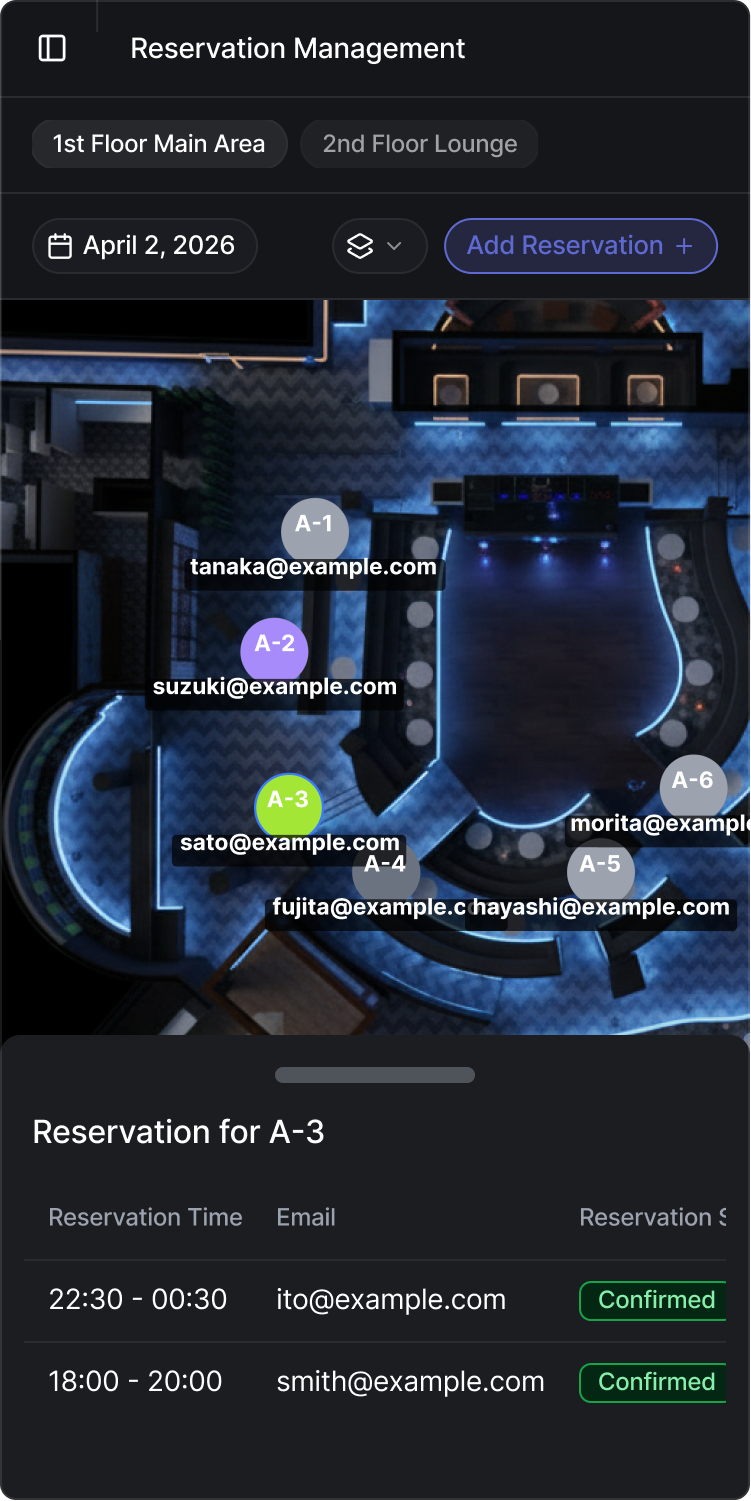Select the 1st Floor Main Area tab
Viewport: 751px width, 1501px height.
[x=159, y=144]
